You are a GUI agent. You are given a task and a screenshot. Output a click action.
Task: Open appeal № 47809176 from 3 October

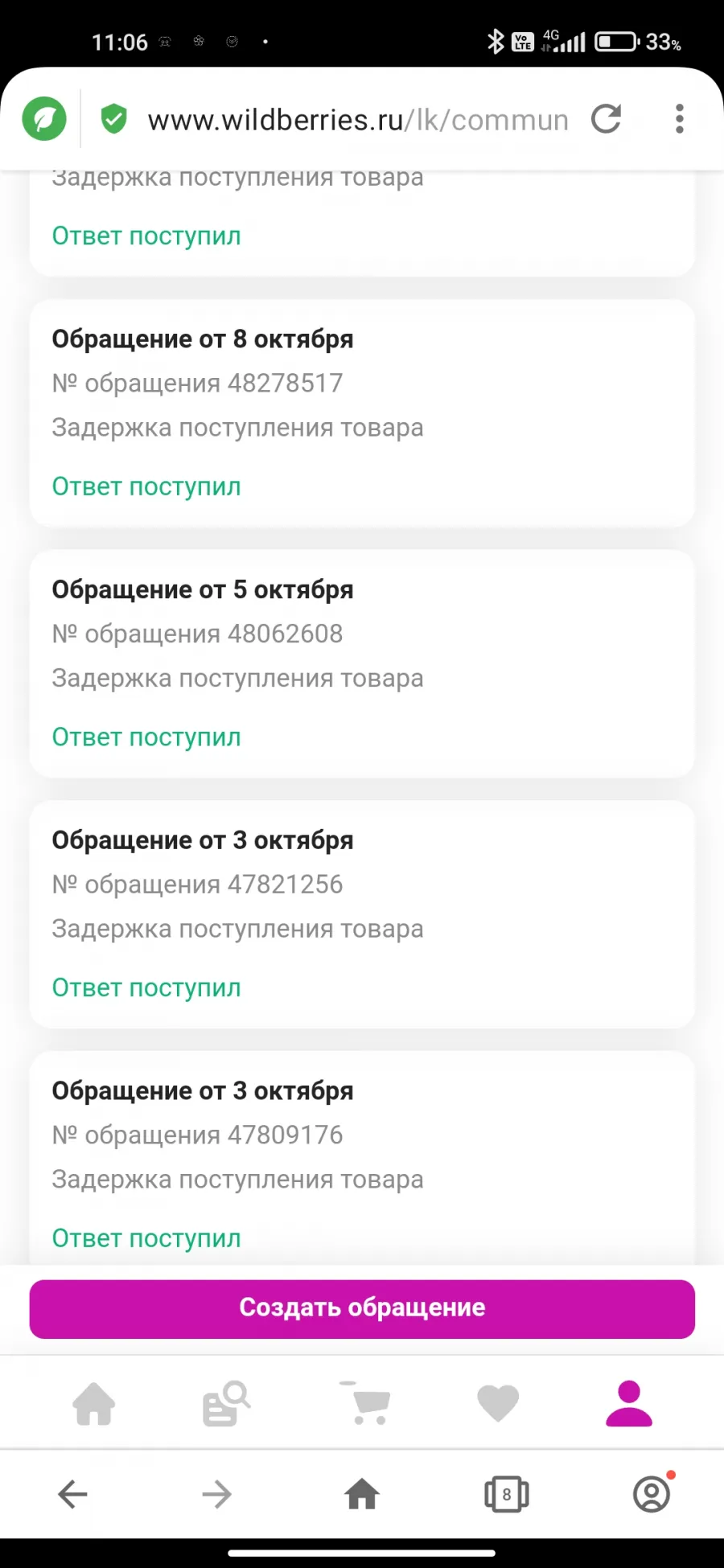pos(362,1158)
